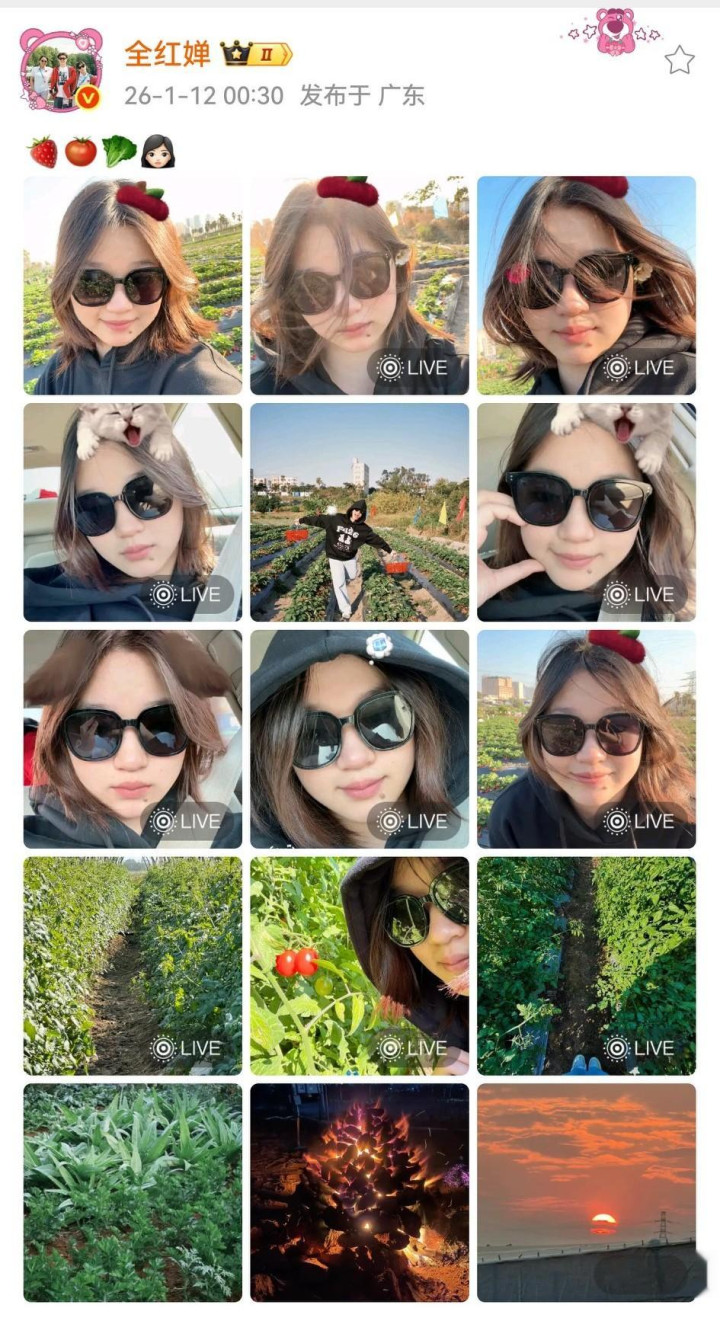Open the crop-row photo showing blue shoes
The height and width of the screenshot is (1324, 720).
click(x=586, y=966)
